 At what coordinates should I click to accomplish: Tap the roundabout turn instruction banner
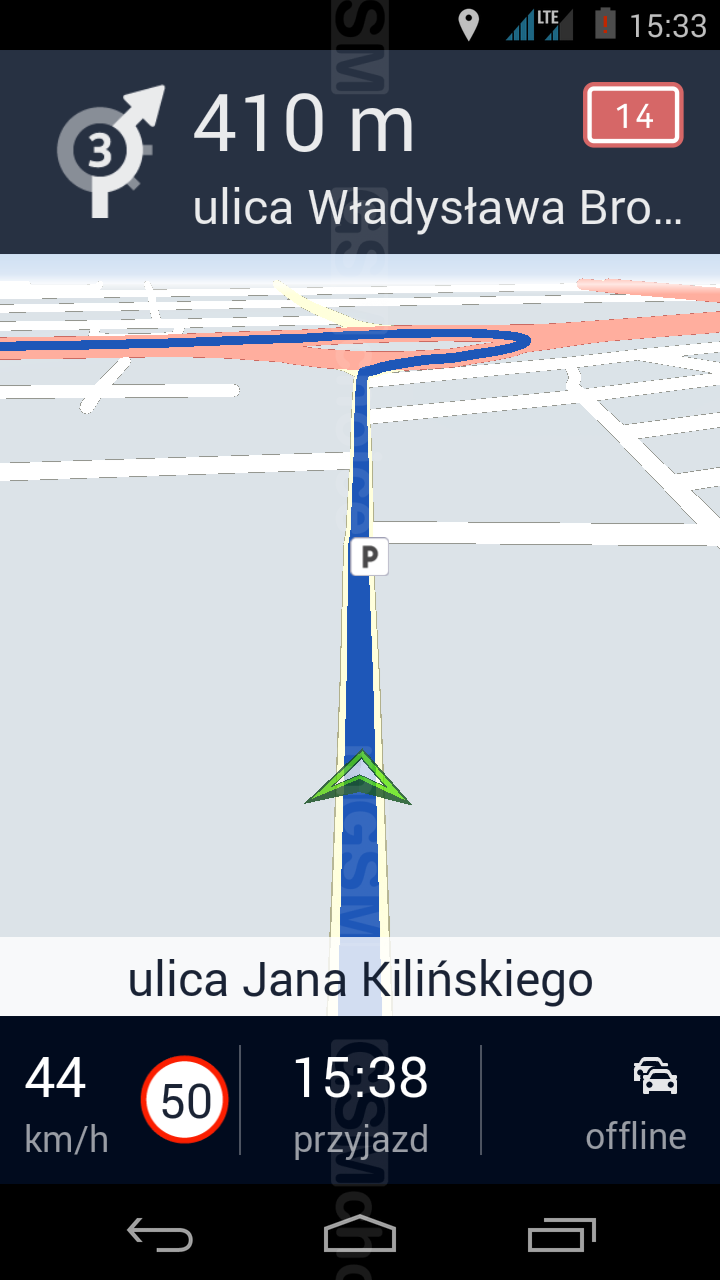point(360,152)
